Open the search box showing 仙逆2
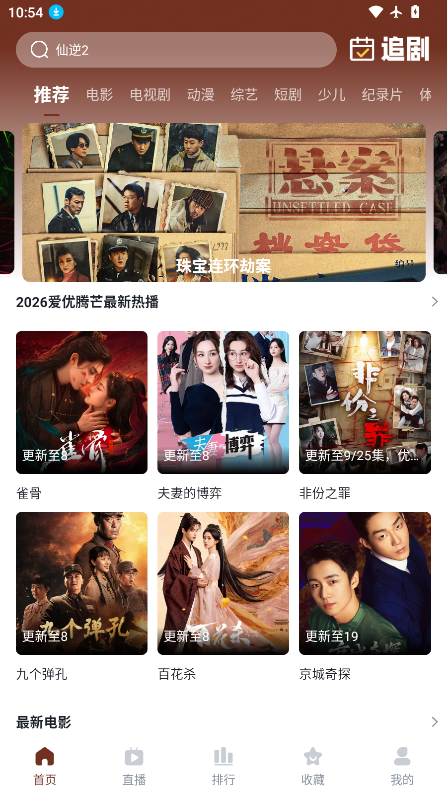Screen dimensions: 447x795 (176, 50)
